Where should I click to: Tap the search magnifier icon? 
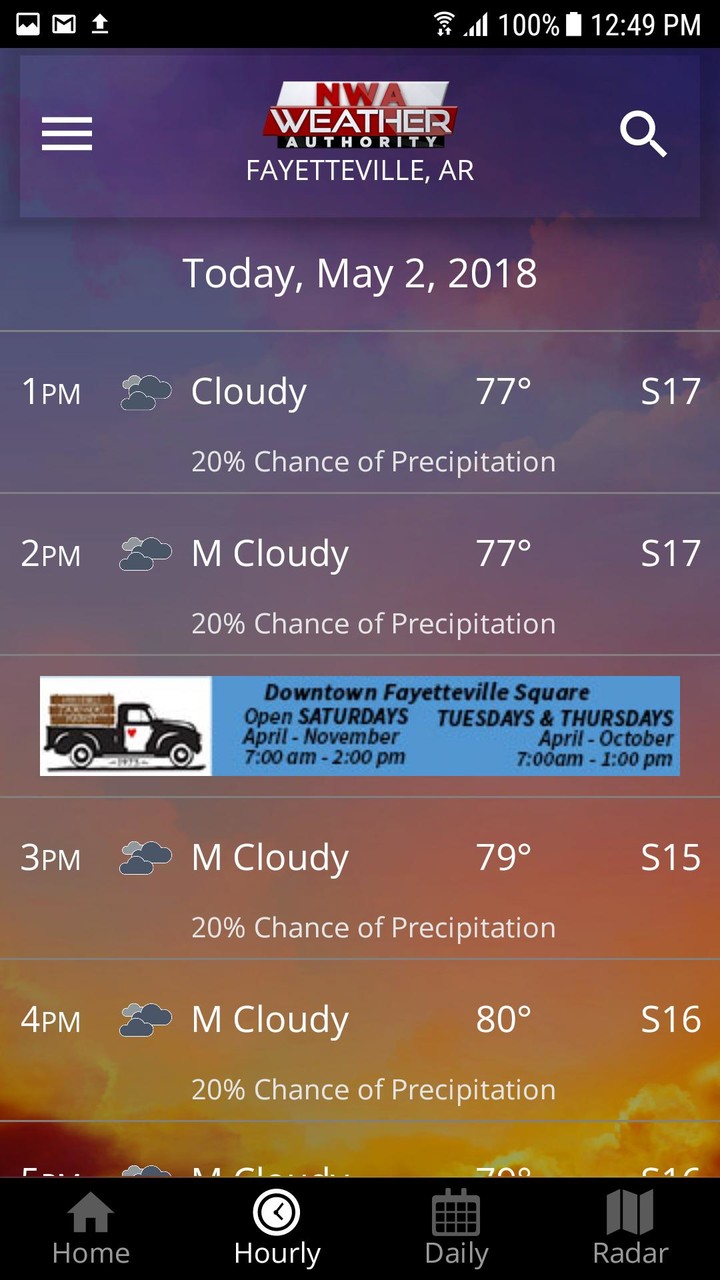pos(643,136)
